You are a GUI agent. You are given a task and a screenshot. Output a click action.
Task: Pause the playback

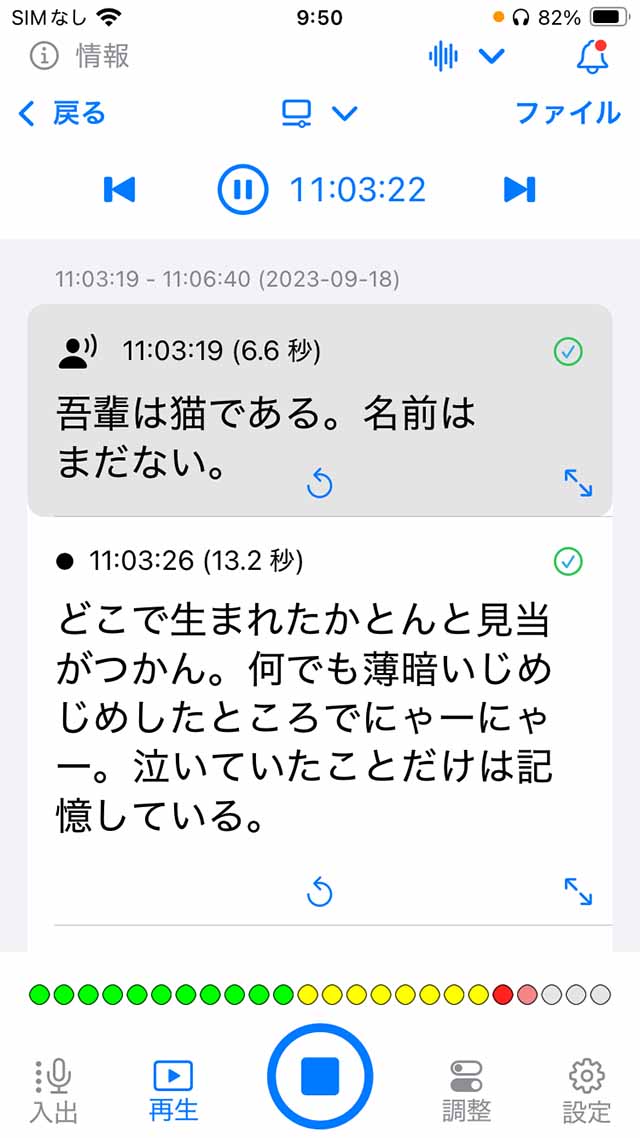243,189
